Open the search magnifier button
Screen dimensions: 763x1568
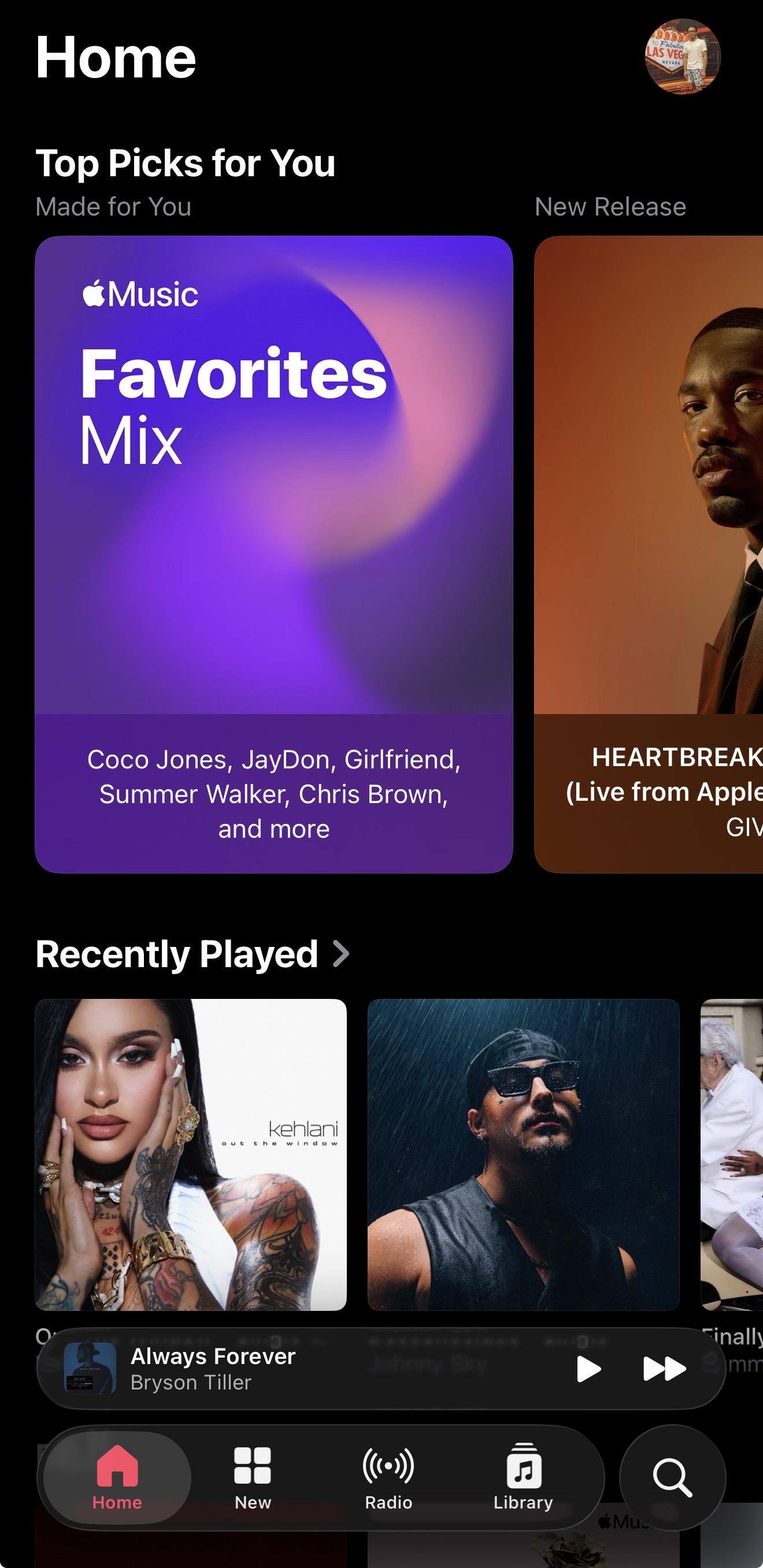coord(672,1477)
